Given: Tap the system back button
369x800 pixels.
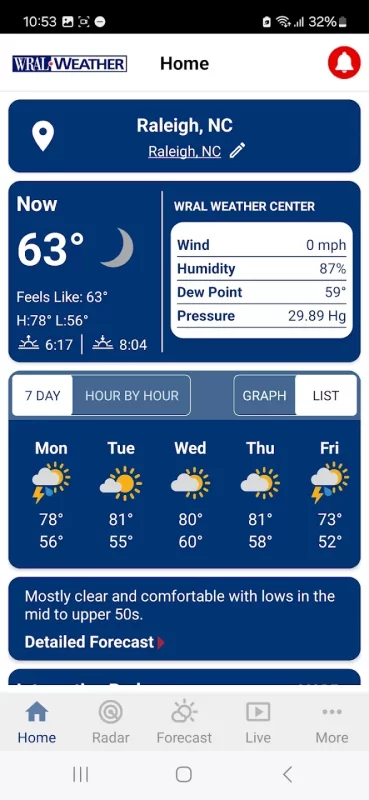Looking at the screenshot, I should [x=288, y=774].
